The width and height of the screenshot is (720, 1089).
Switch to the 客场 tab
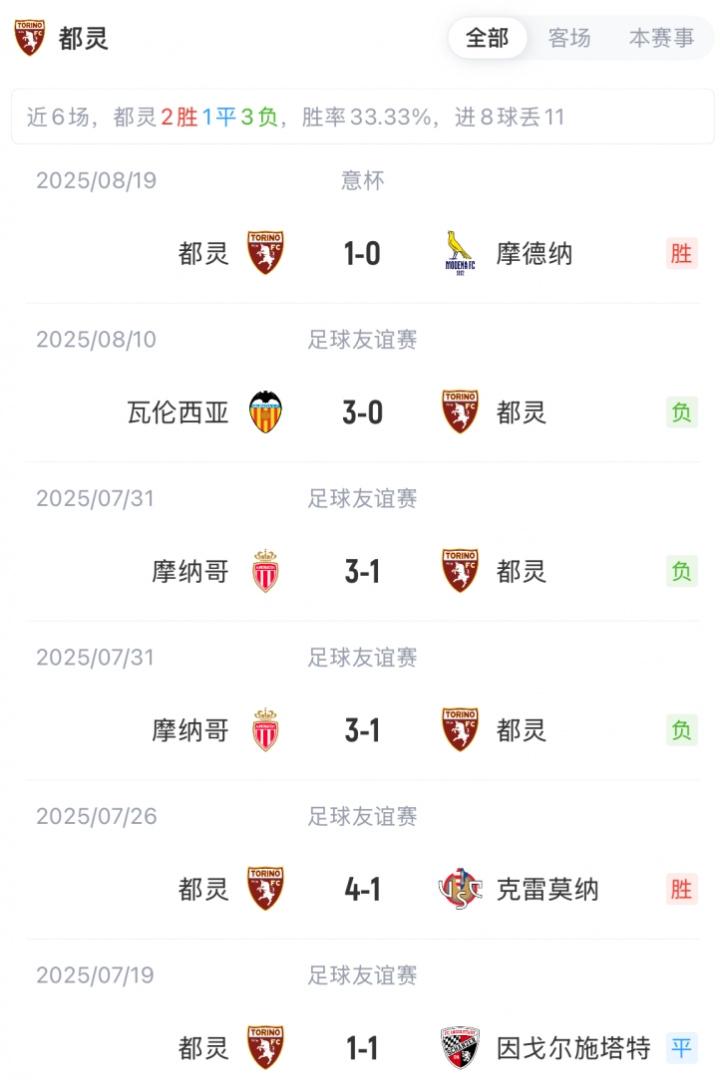[x=569, y=39]
